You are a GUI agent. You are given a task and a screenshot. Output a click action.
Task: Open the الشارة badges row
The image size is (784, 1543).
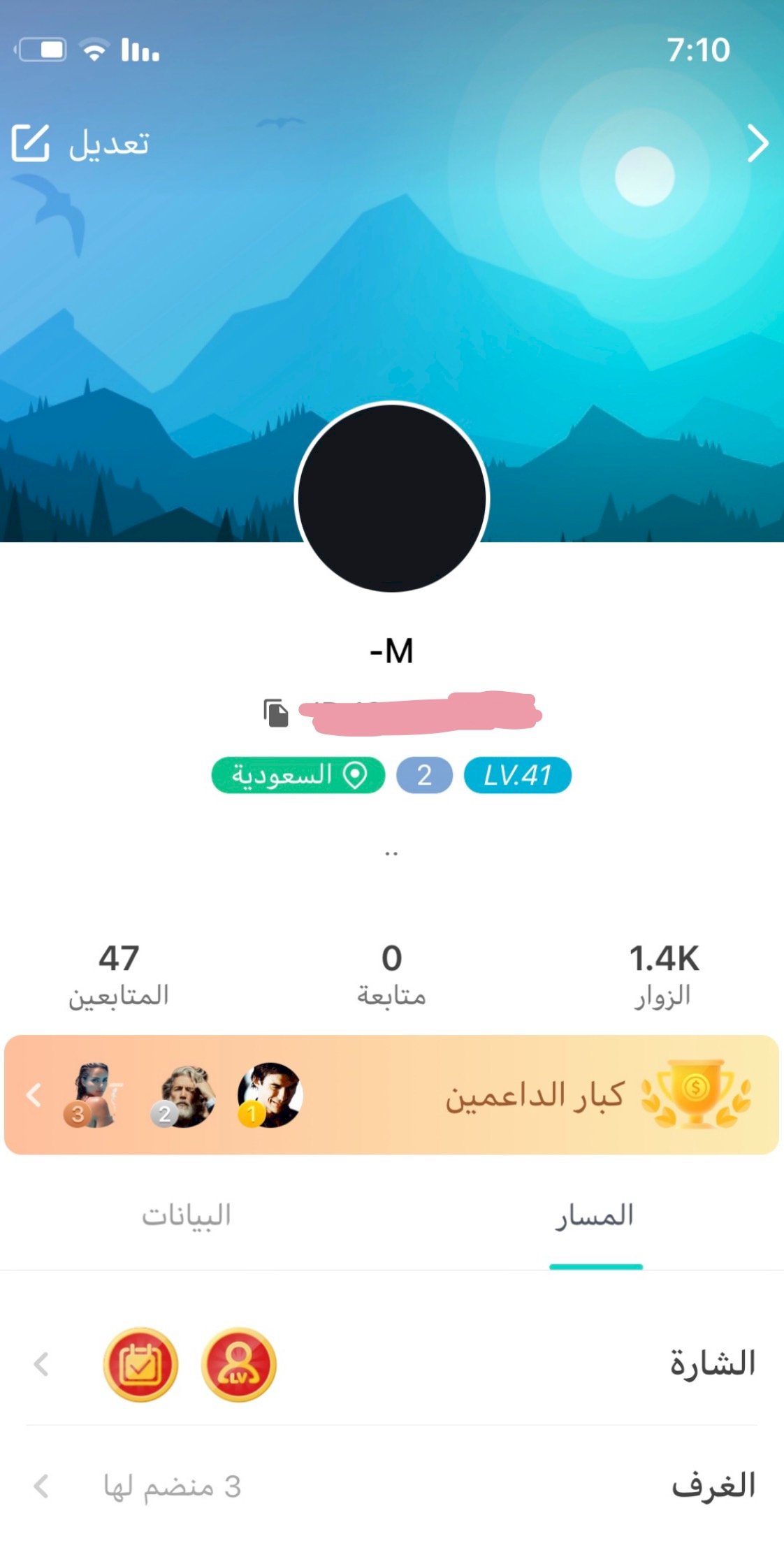click(391, 1364)
